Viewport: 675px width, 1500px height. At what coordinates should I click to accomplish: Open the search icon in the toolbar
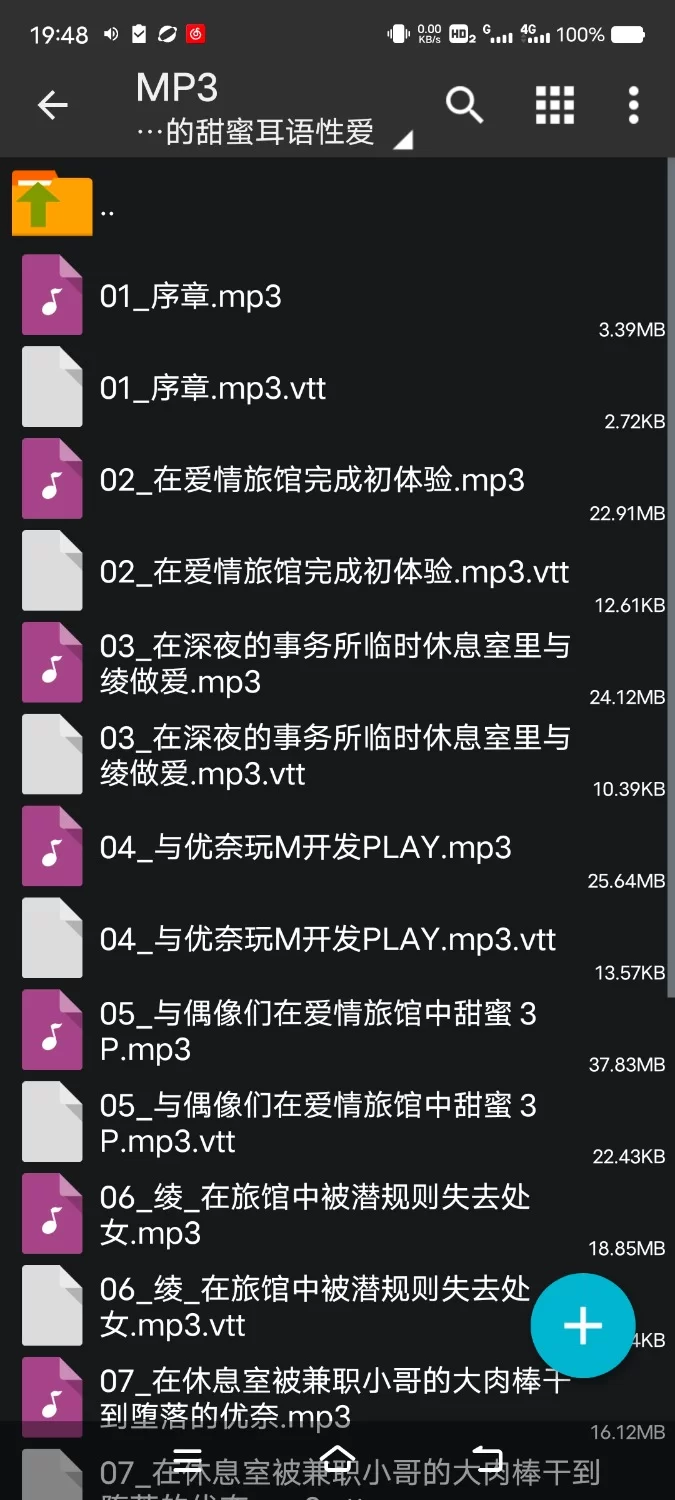point(464,105)
